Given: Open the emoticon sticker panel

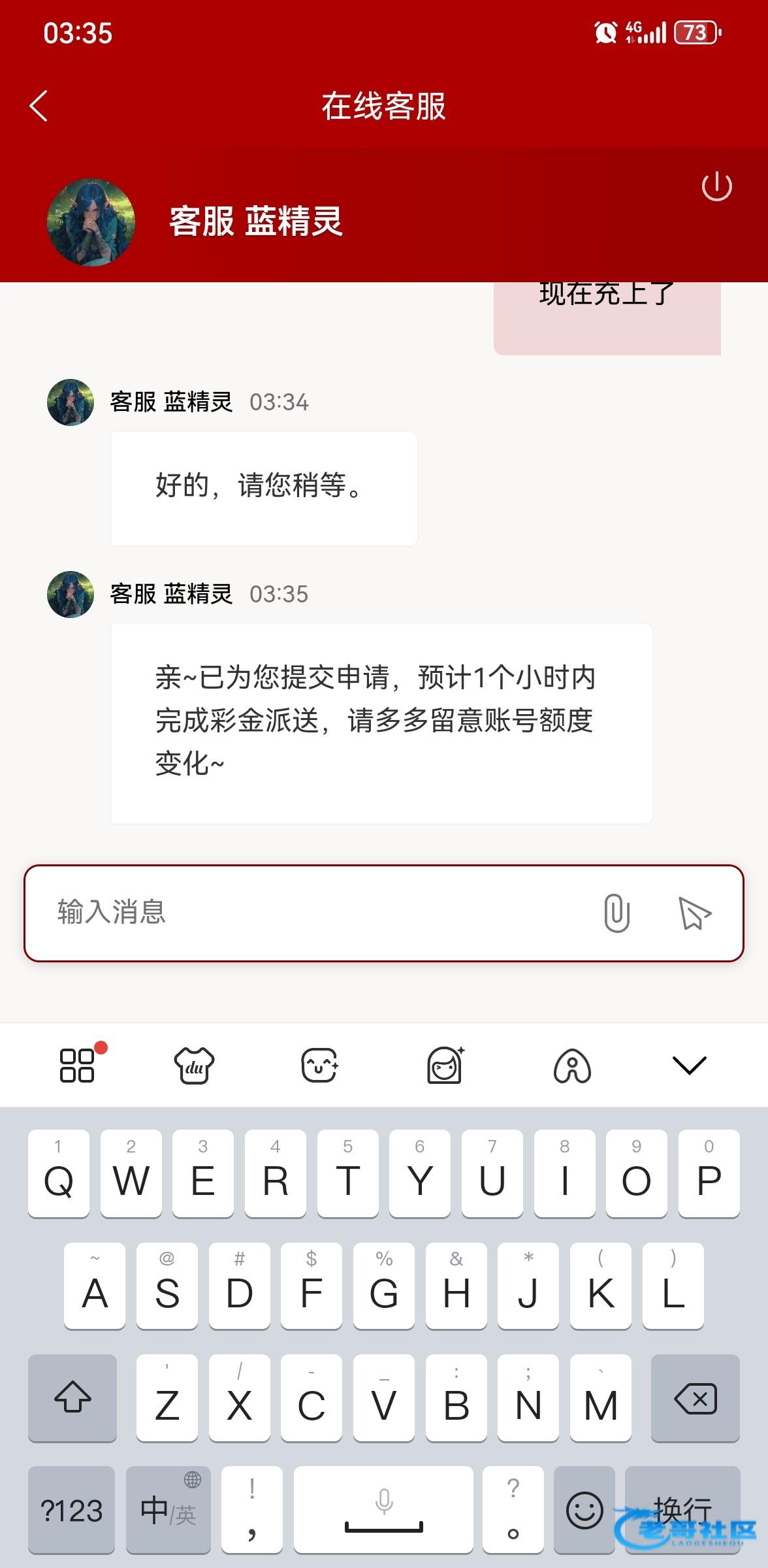Looking at the screenshot, I should (319, 1065).
